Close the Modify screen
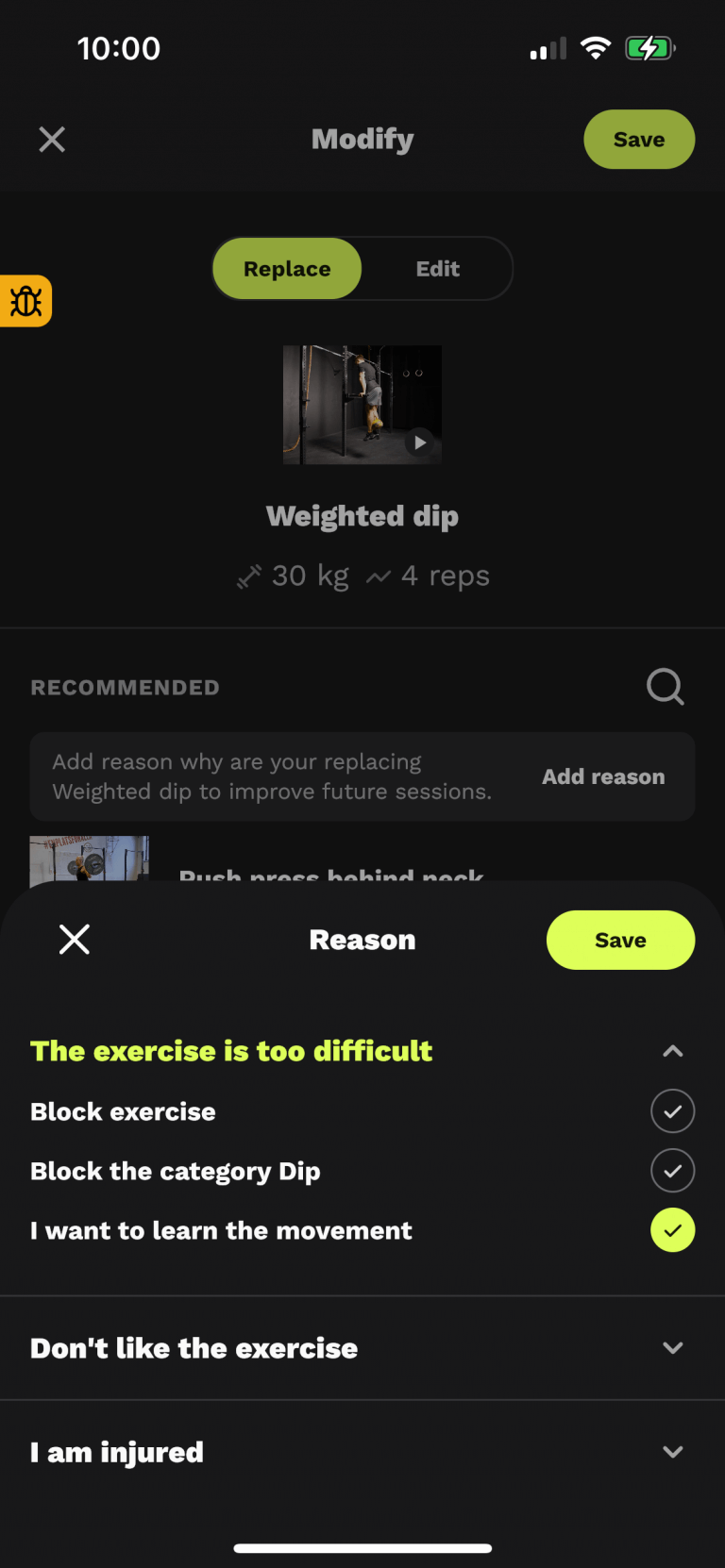Image resolution: width=725 pixels, height=1568 pixels. click(52, 140)
